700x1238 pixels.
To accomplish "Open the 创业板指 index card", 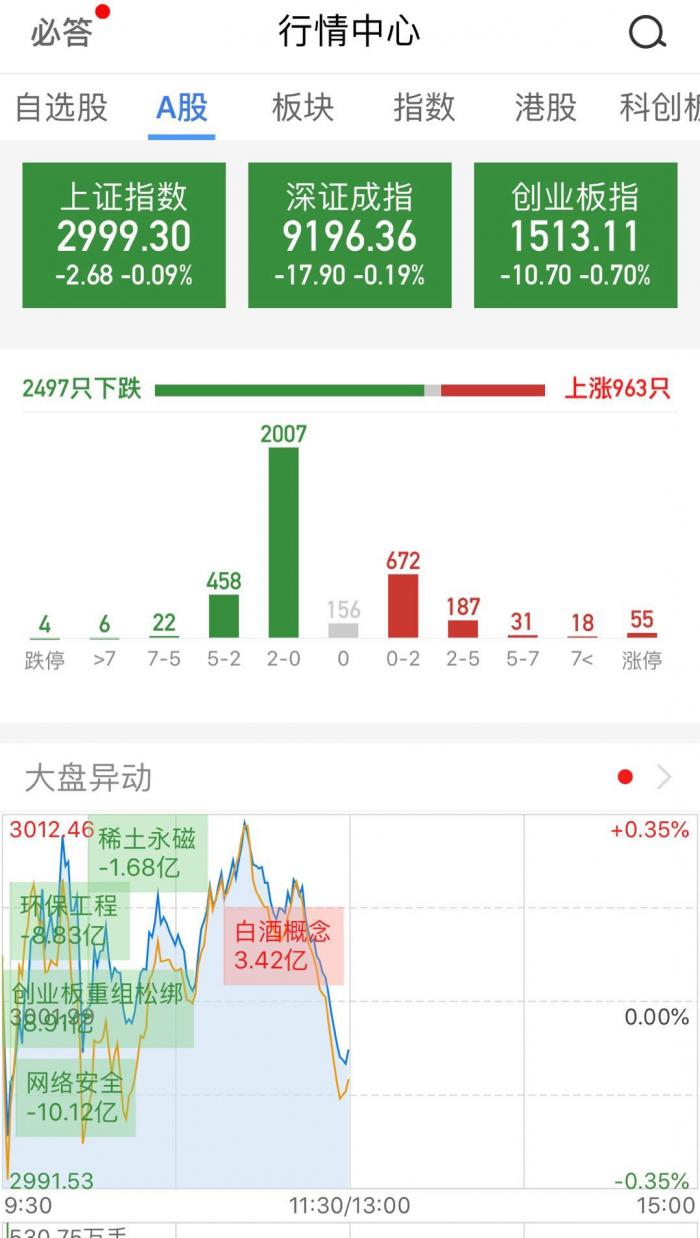I will (x=575, y=235).
